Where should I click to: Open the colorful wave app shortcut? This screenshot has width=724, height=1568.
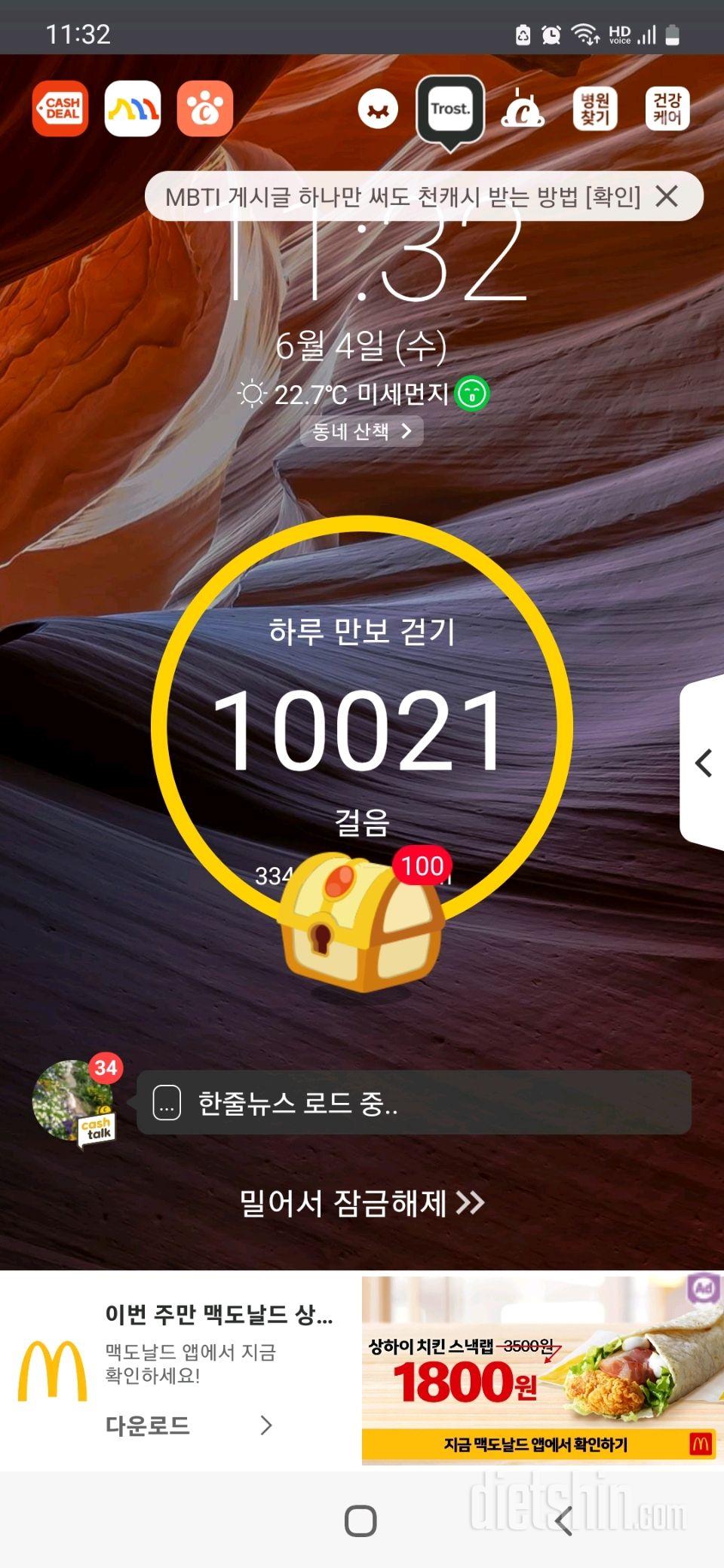133,109
